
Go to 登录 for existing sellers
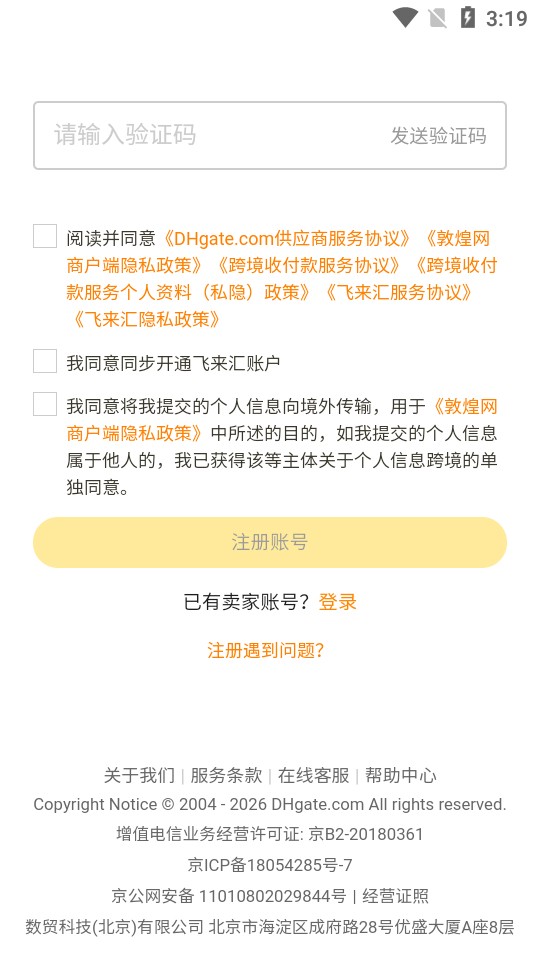click(337, 602)
